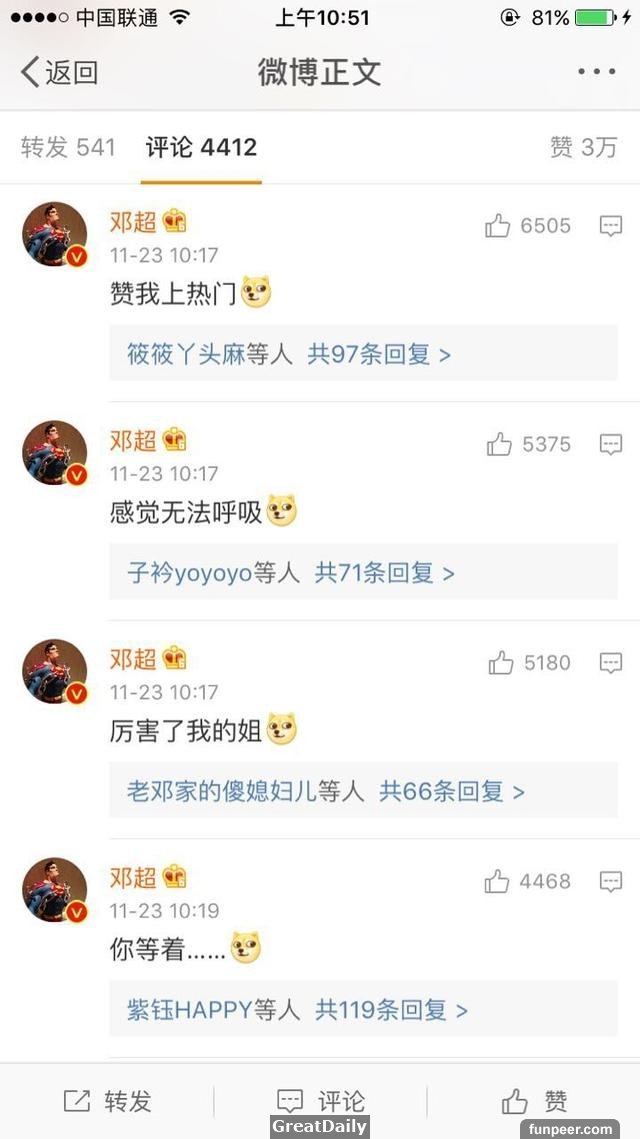Like the comment 感觉无法呼吸
The width and height of the screenshot is (640, 1139).
[499, 444]
